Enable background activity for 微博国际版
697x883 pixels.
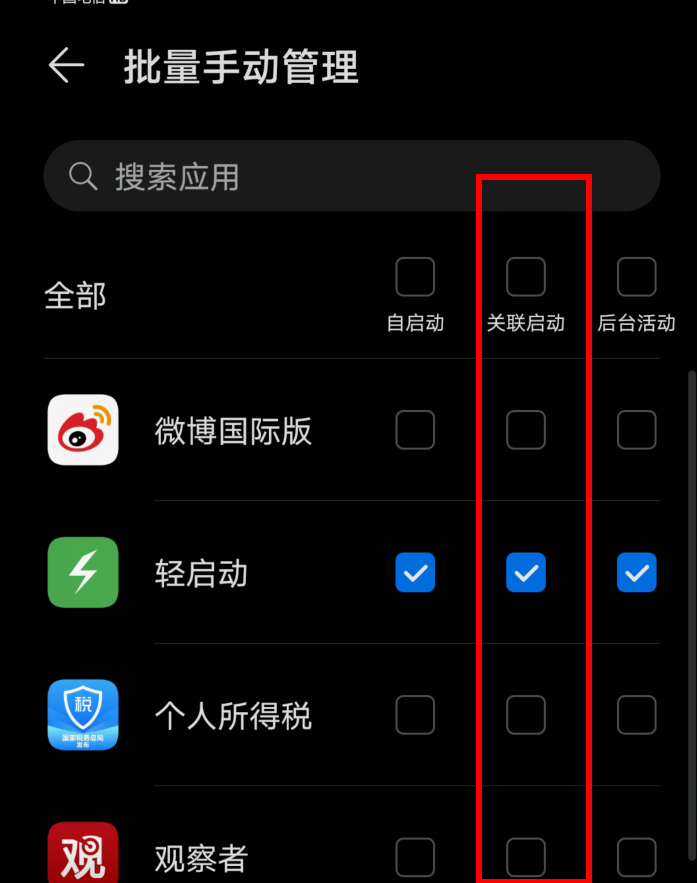[636, 430]
